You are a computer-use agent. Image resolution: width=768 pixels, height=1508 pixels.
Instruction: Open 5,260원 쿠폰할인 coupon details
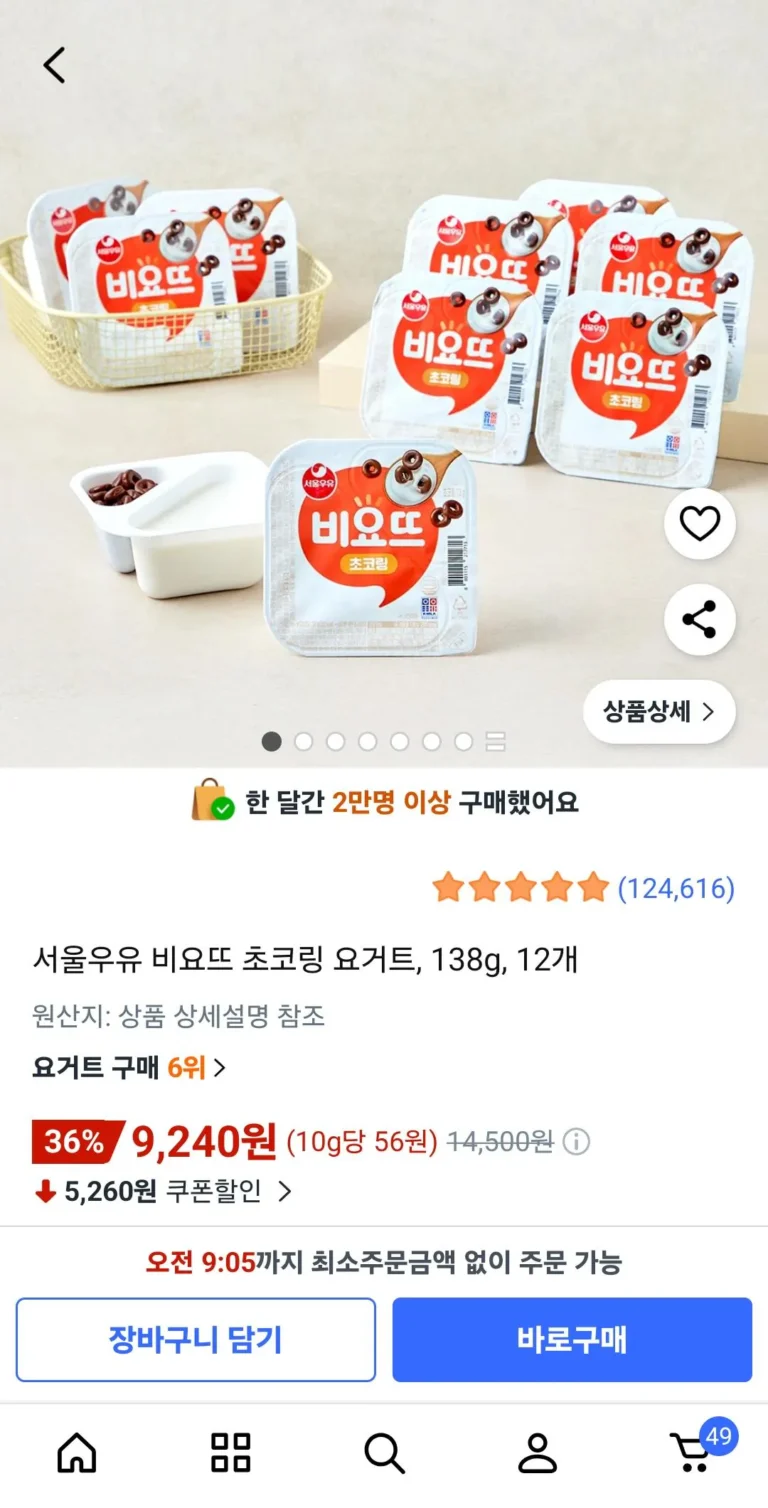pos(163,1191)
